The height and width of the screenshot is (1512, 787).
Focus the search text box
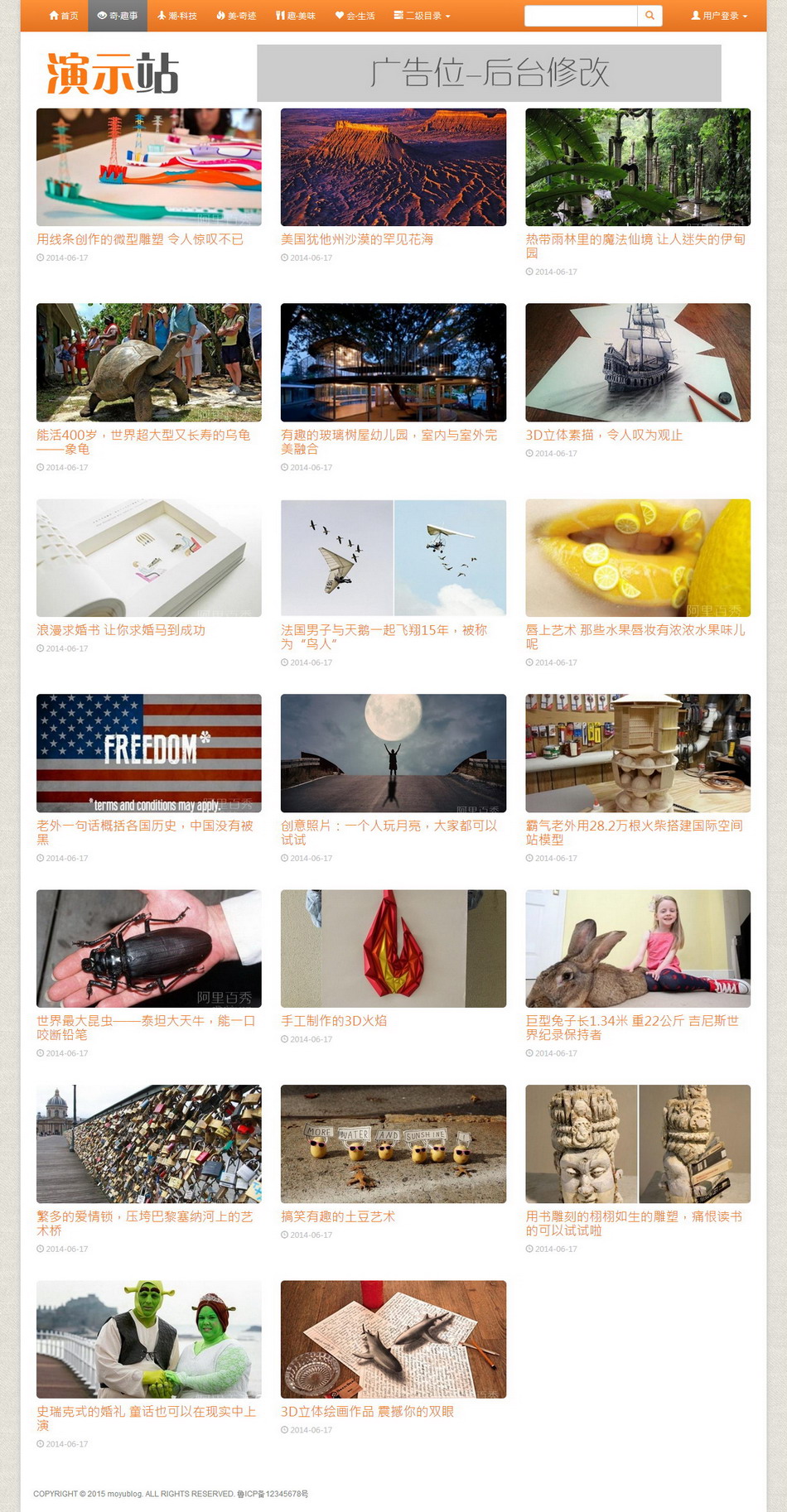point(581,16)
